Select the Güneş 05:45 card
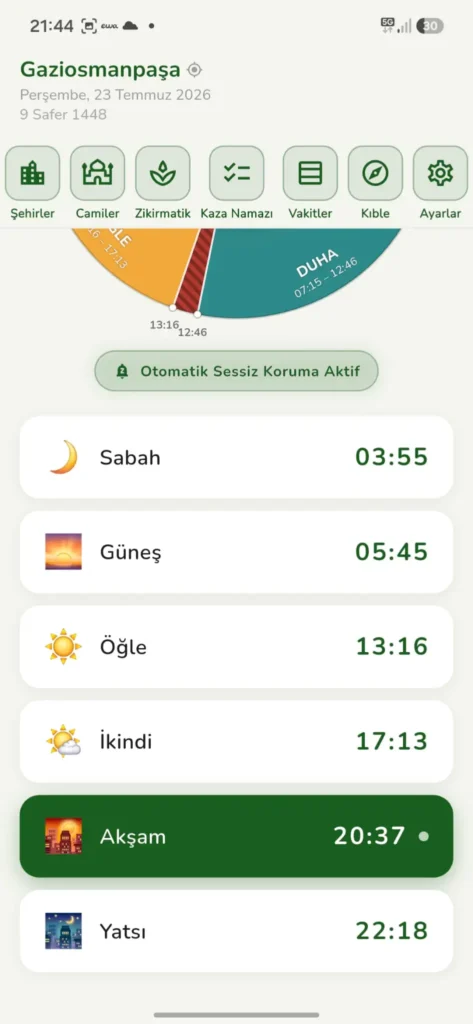Viewport: 473px width, 1024px height. (x=236, y=552)
